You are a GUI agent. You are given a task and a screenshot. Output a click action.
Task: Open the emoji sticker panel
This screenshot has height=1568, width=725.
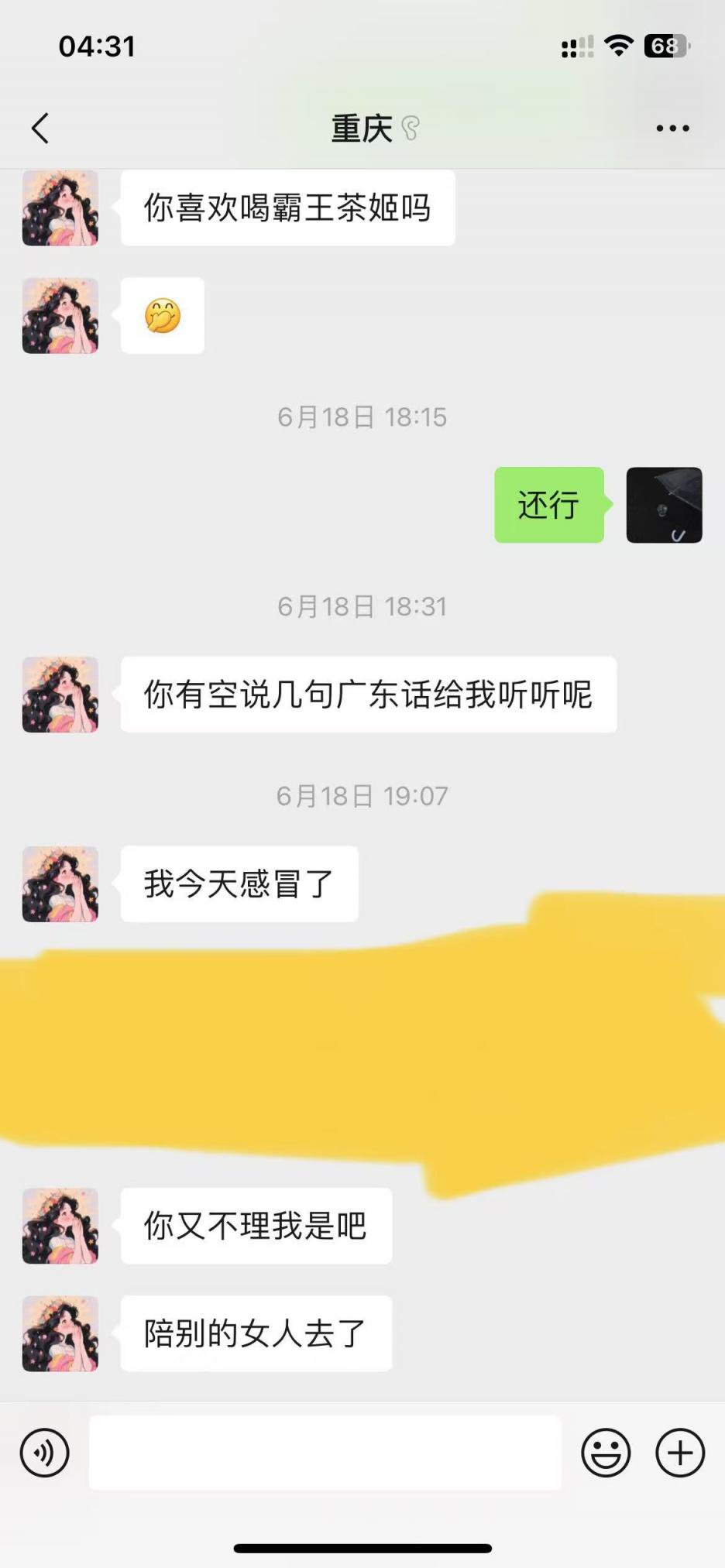[x=606, y=1453]
